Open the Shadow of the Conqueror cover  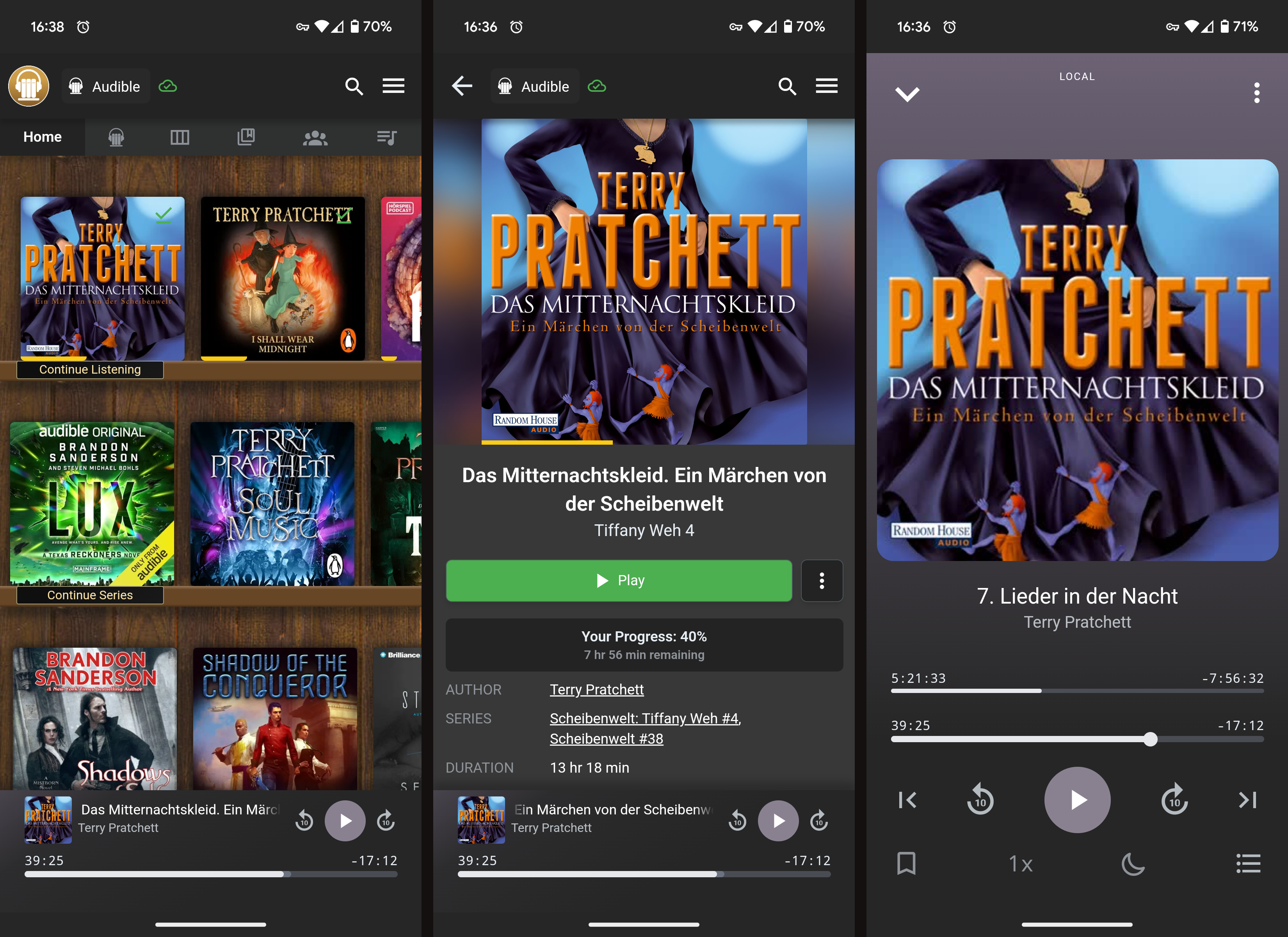click(x=275, y=718)
